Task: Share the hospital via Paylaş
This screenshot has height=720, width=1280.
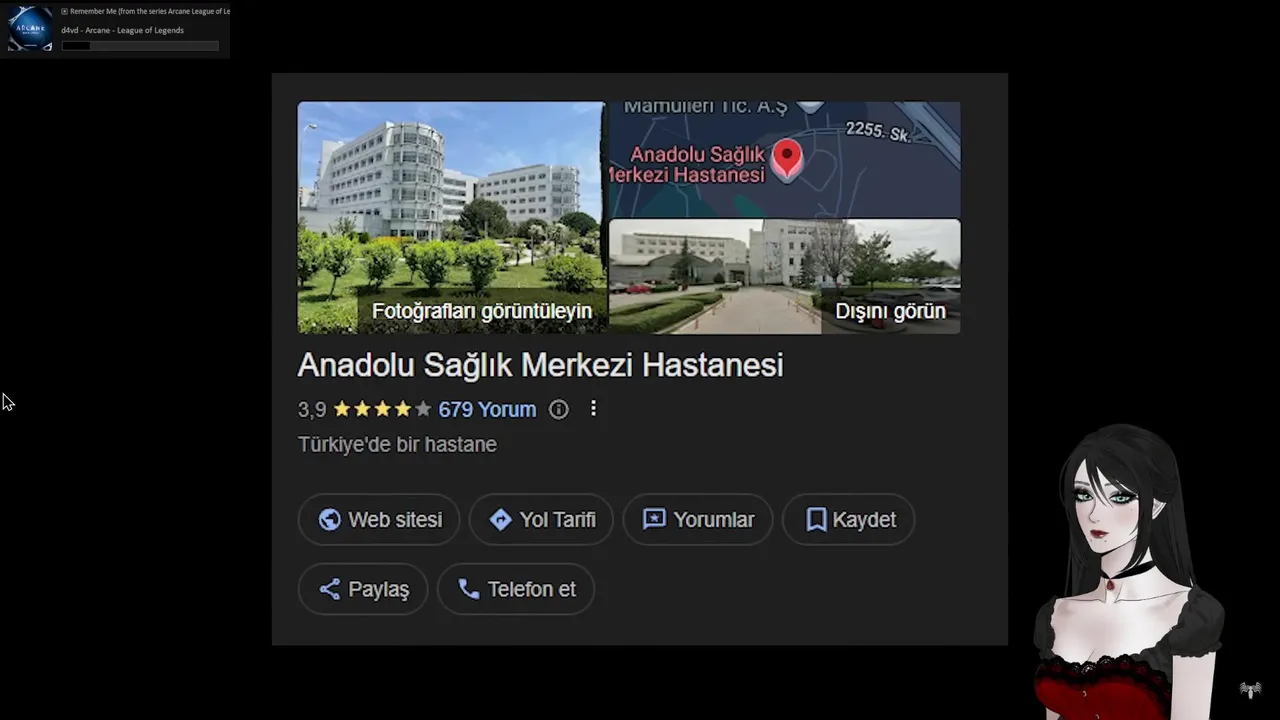Action: (x=363, y=589)
